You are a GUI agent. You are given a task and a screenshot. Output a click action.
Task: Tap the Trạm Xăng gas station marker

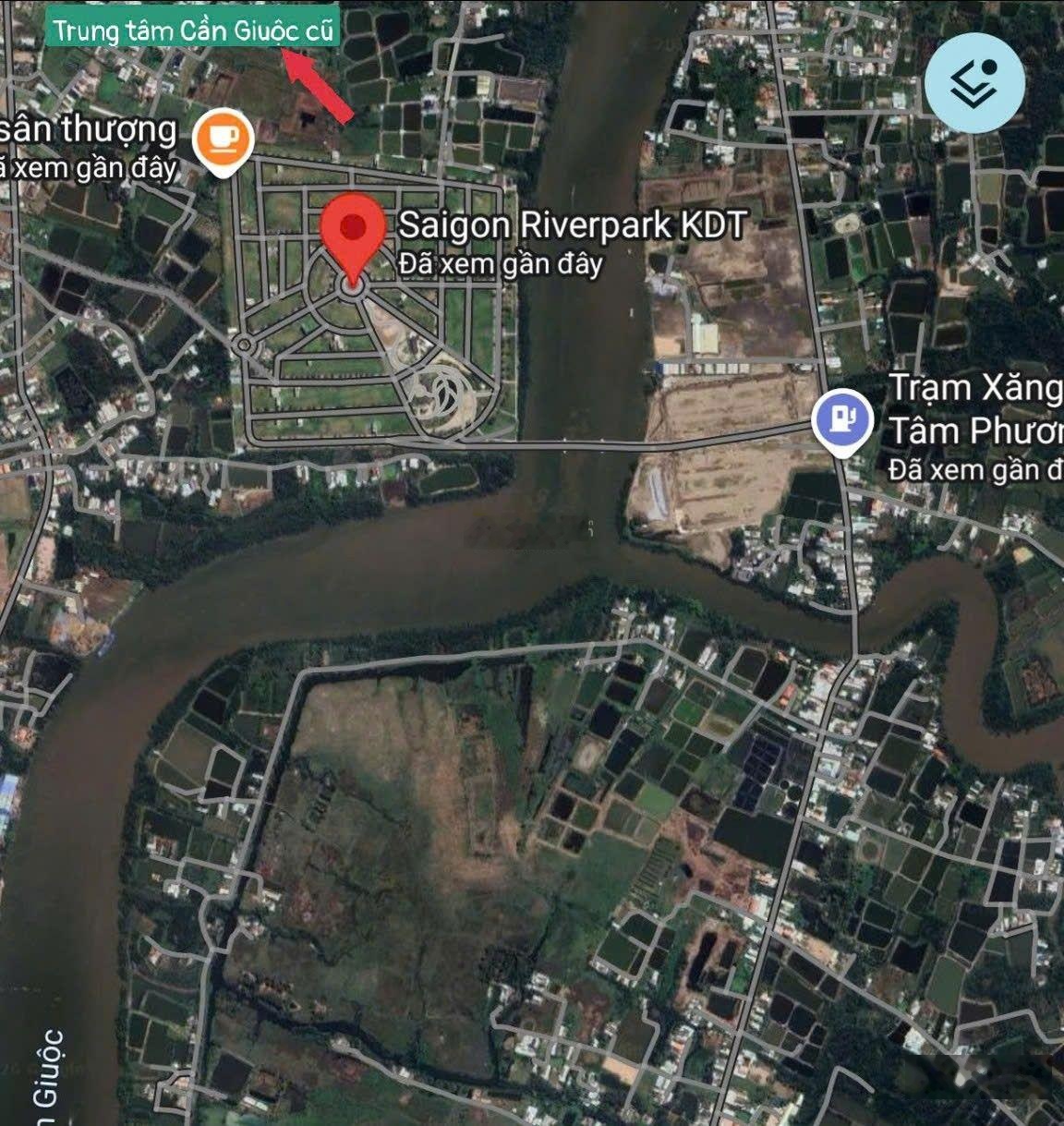click(x=841, y=419)
